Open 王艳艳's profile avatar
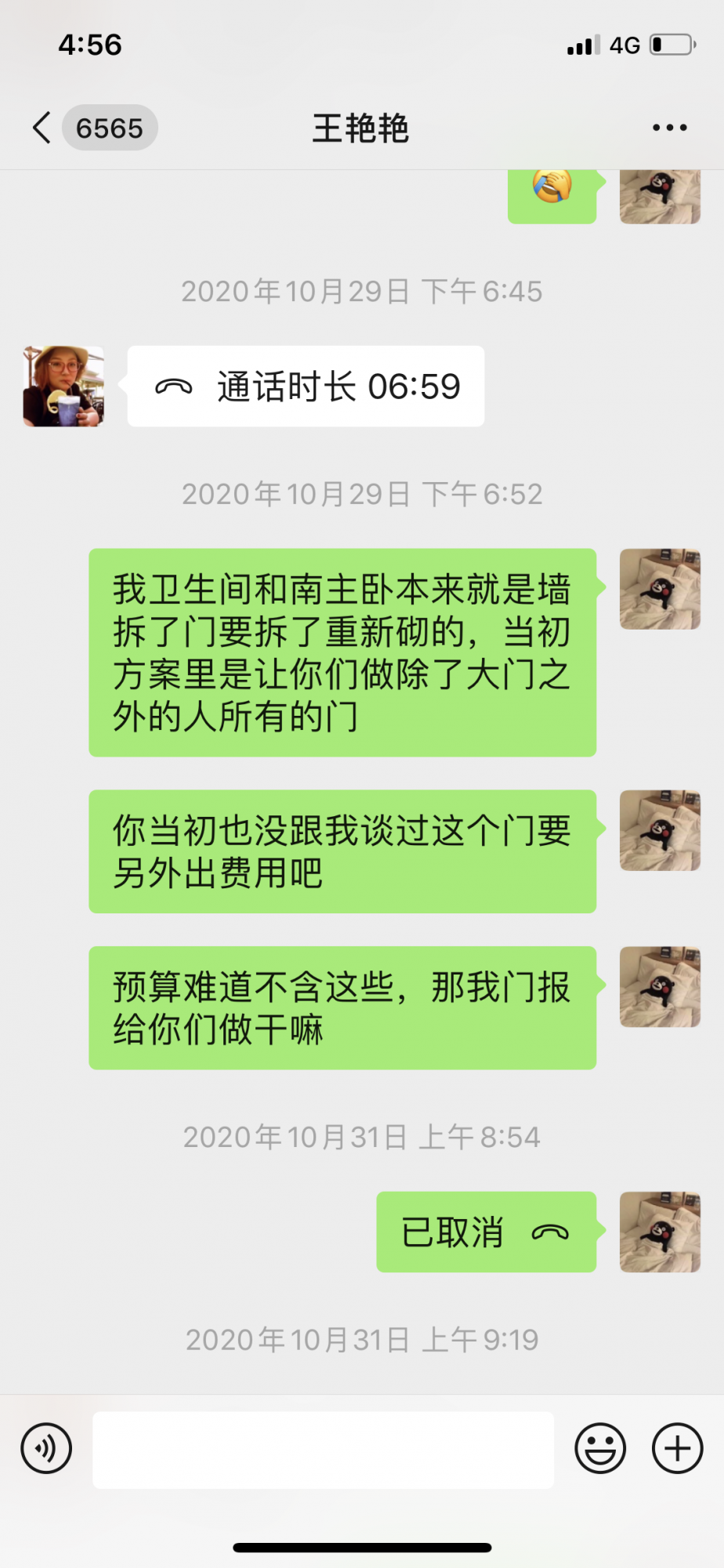This screenshot has width=724, height=1568. pos(63,387)
